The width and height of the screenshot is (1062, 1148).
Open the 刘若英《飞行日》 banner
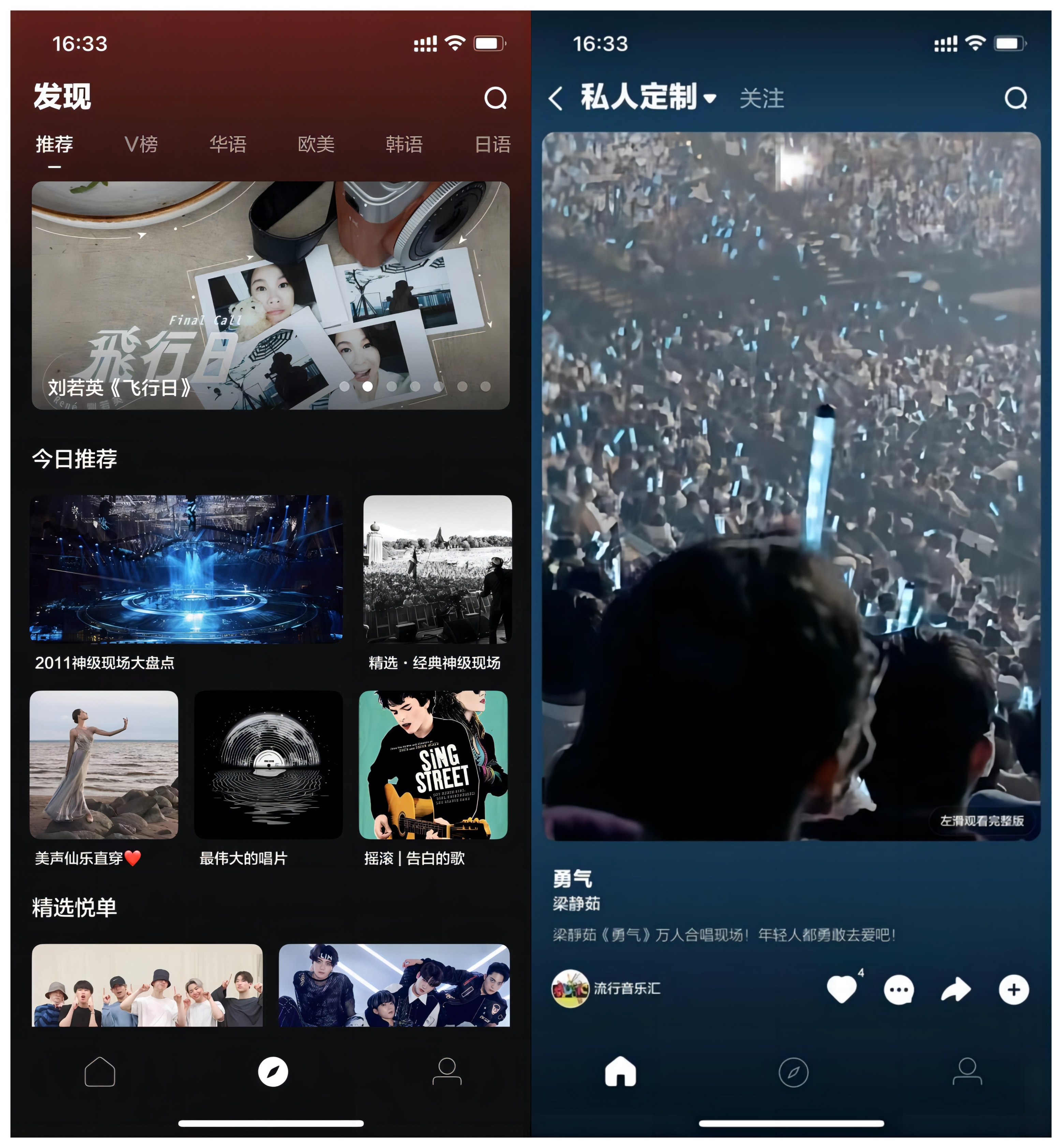click(270, 295)
